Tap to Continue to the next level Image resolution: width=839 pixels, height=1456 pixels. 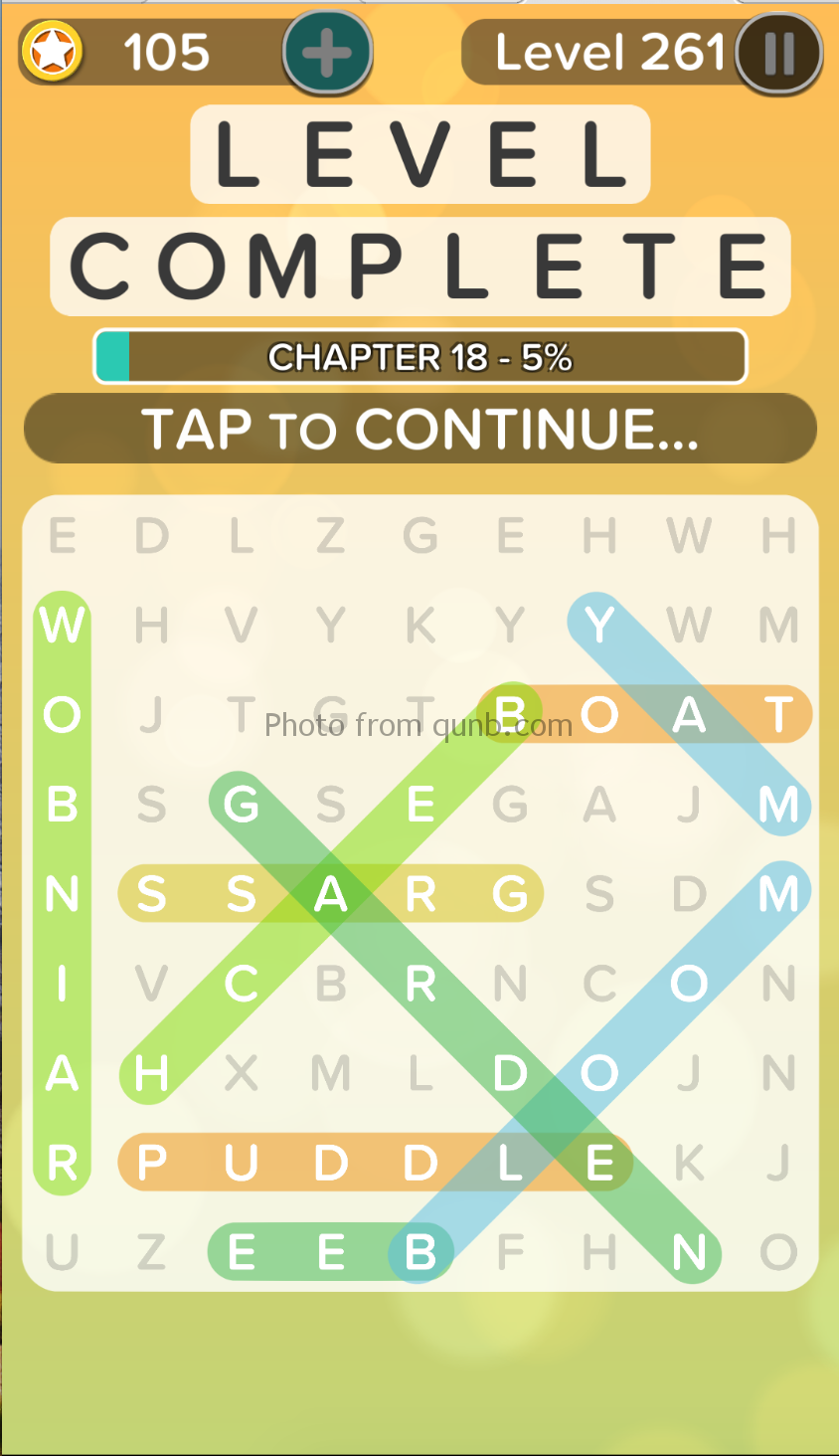[x=420, y=429]
